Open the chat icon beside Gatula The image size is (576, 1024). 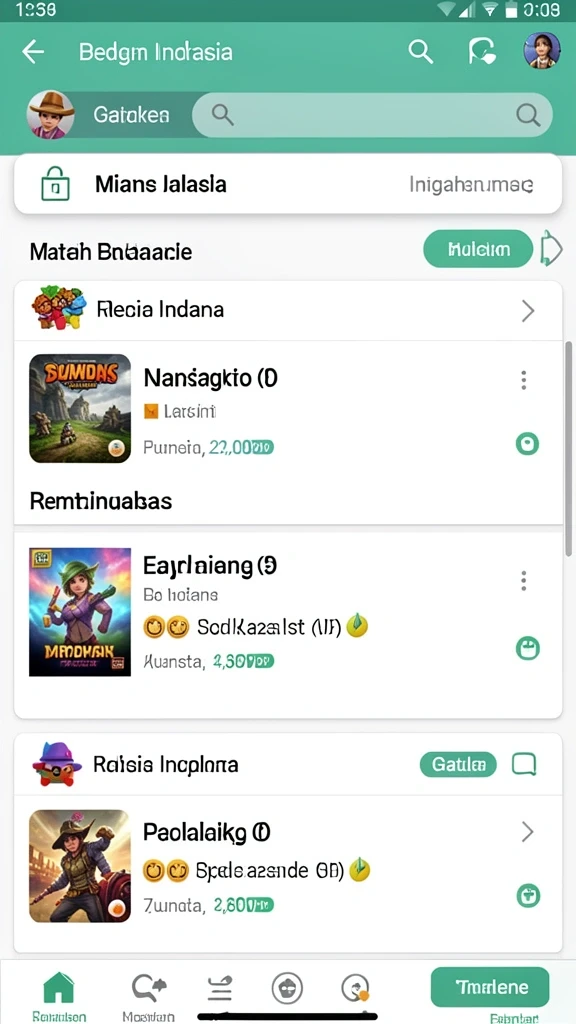pos(524,764)
